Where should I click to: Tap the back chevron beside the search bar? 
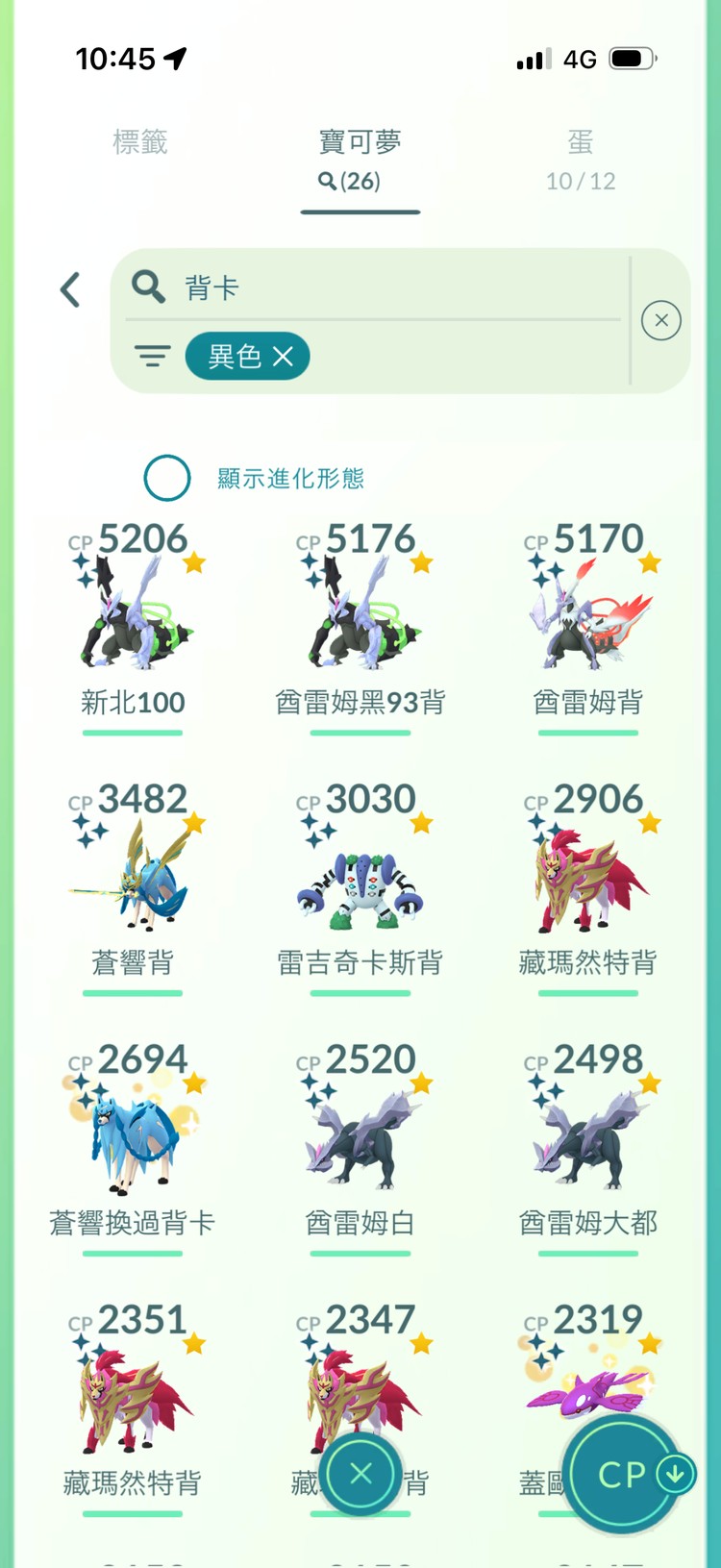(x=68, y=287)
